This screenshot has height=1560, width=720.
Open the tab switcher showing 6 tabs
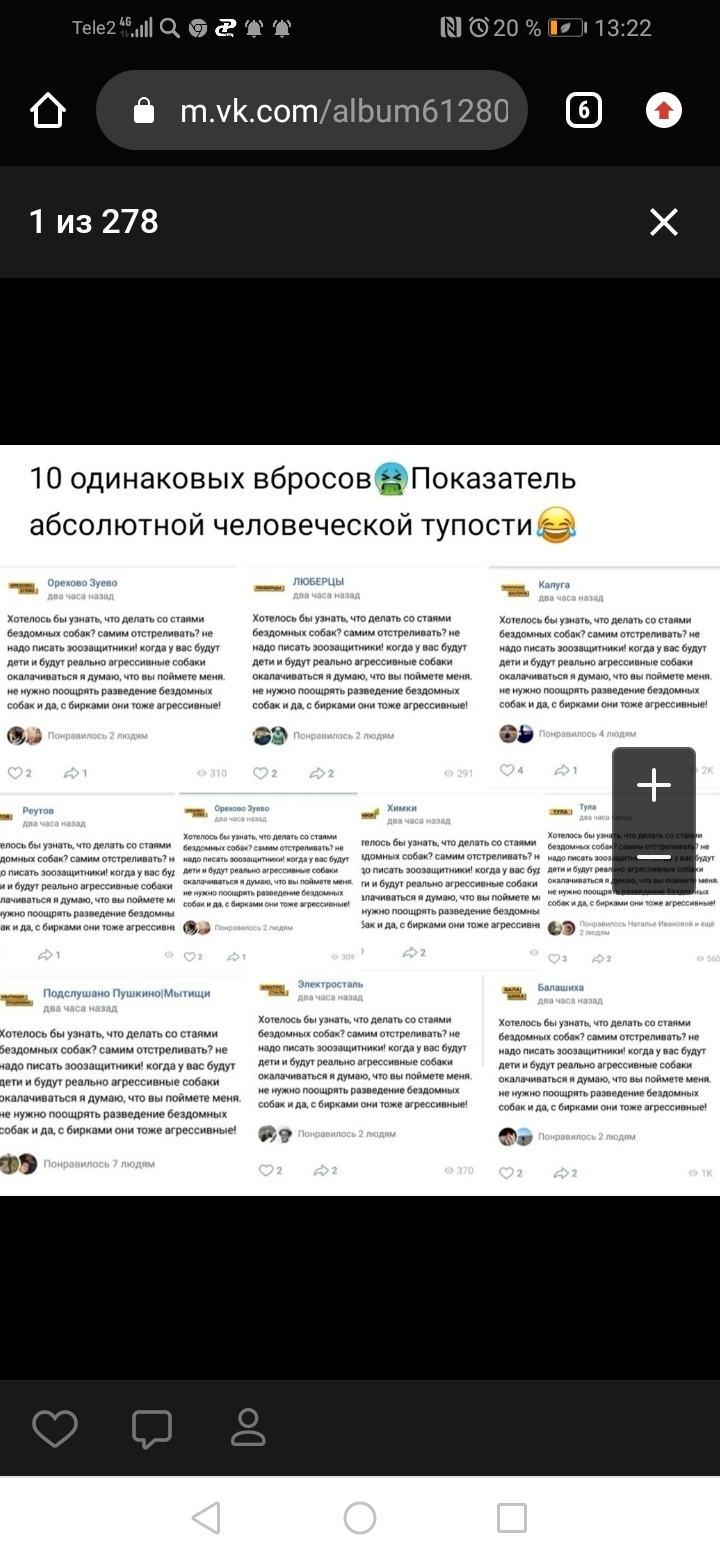[x=583, y=110]
